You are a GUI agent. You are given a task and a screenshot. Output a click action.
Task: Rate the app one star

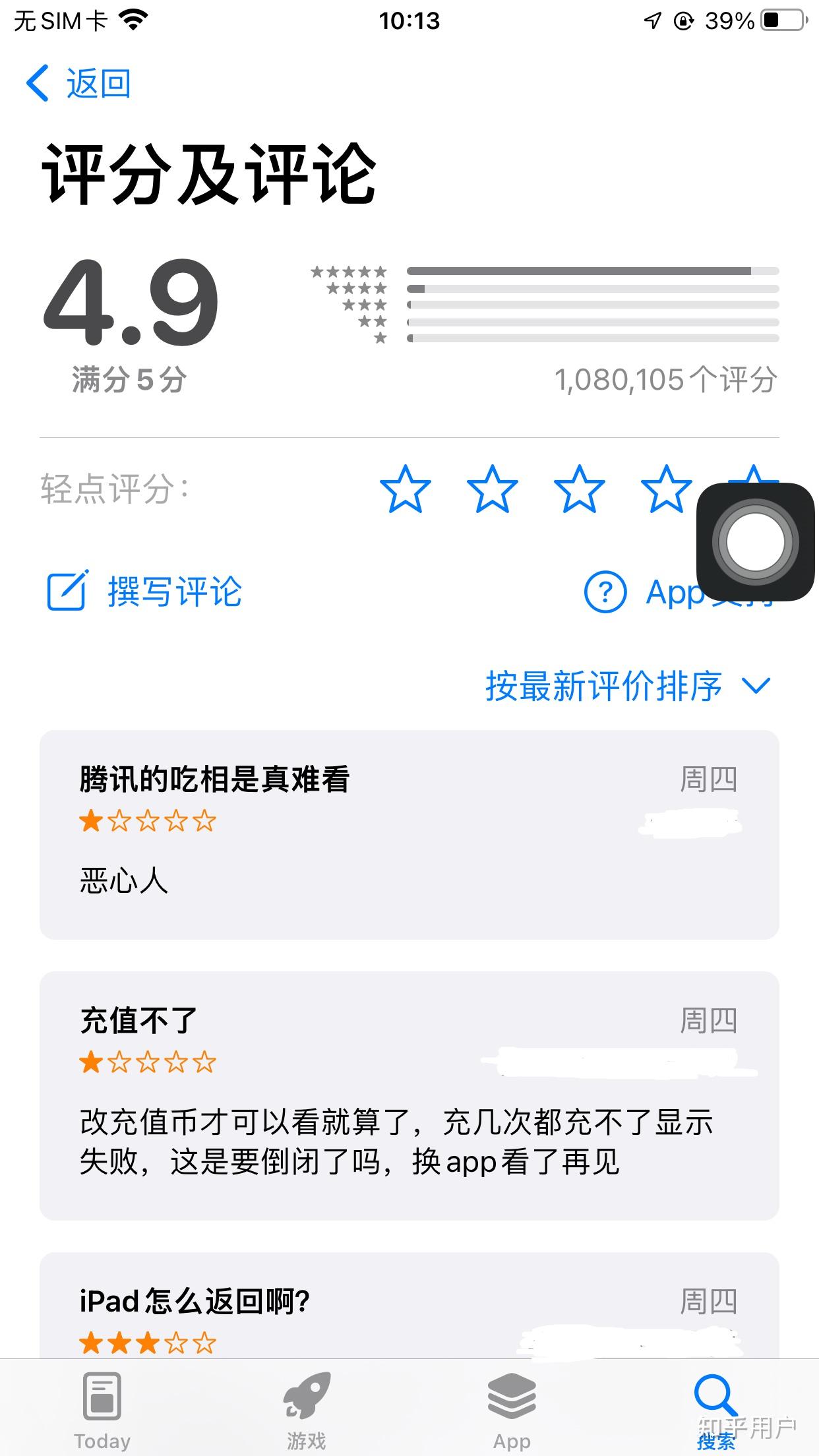405,489
